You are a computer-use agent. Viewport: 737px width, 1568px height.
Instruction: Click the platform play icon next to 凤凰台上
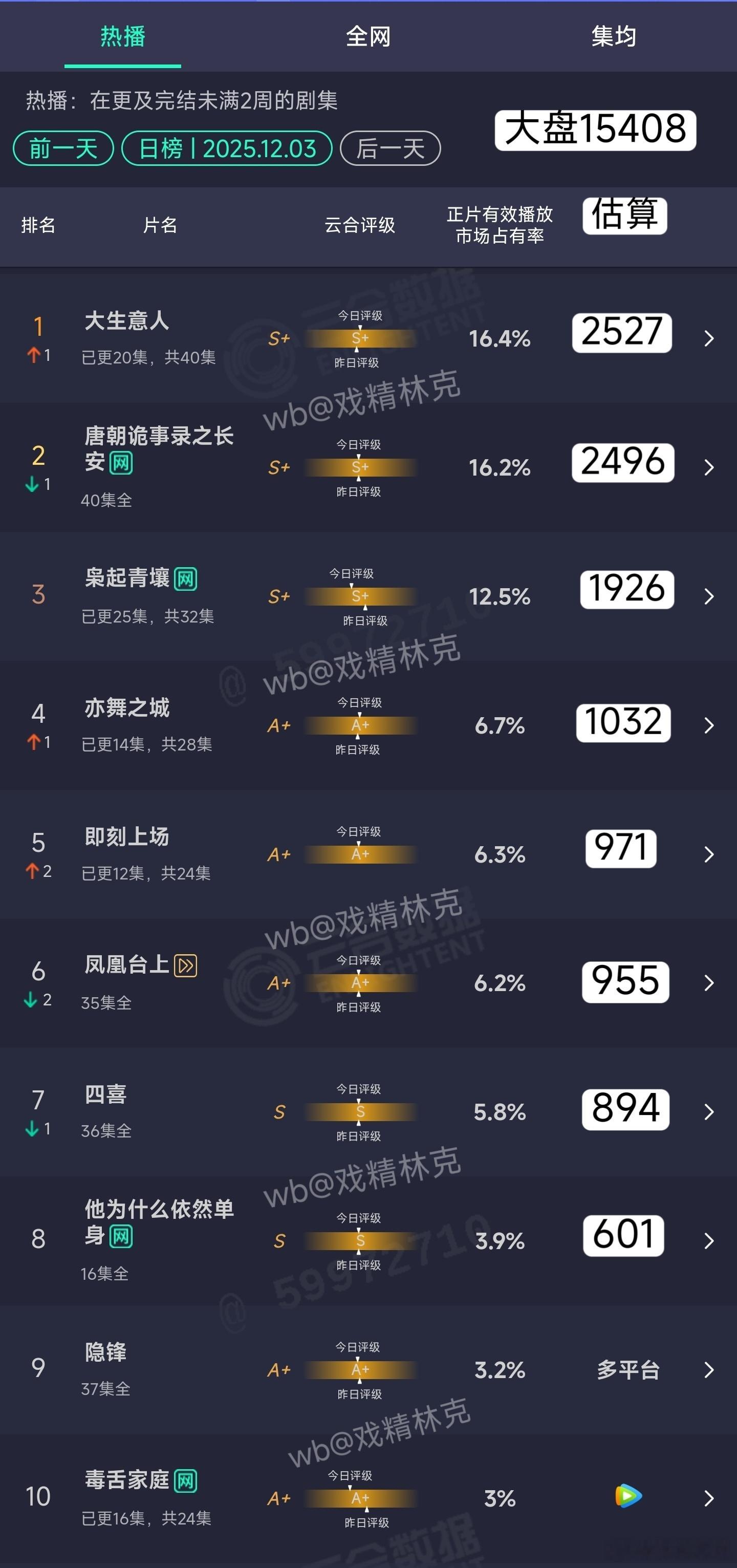(186, 965)
